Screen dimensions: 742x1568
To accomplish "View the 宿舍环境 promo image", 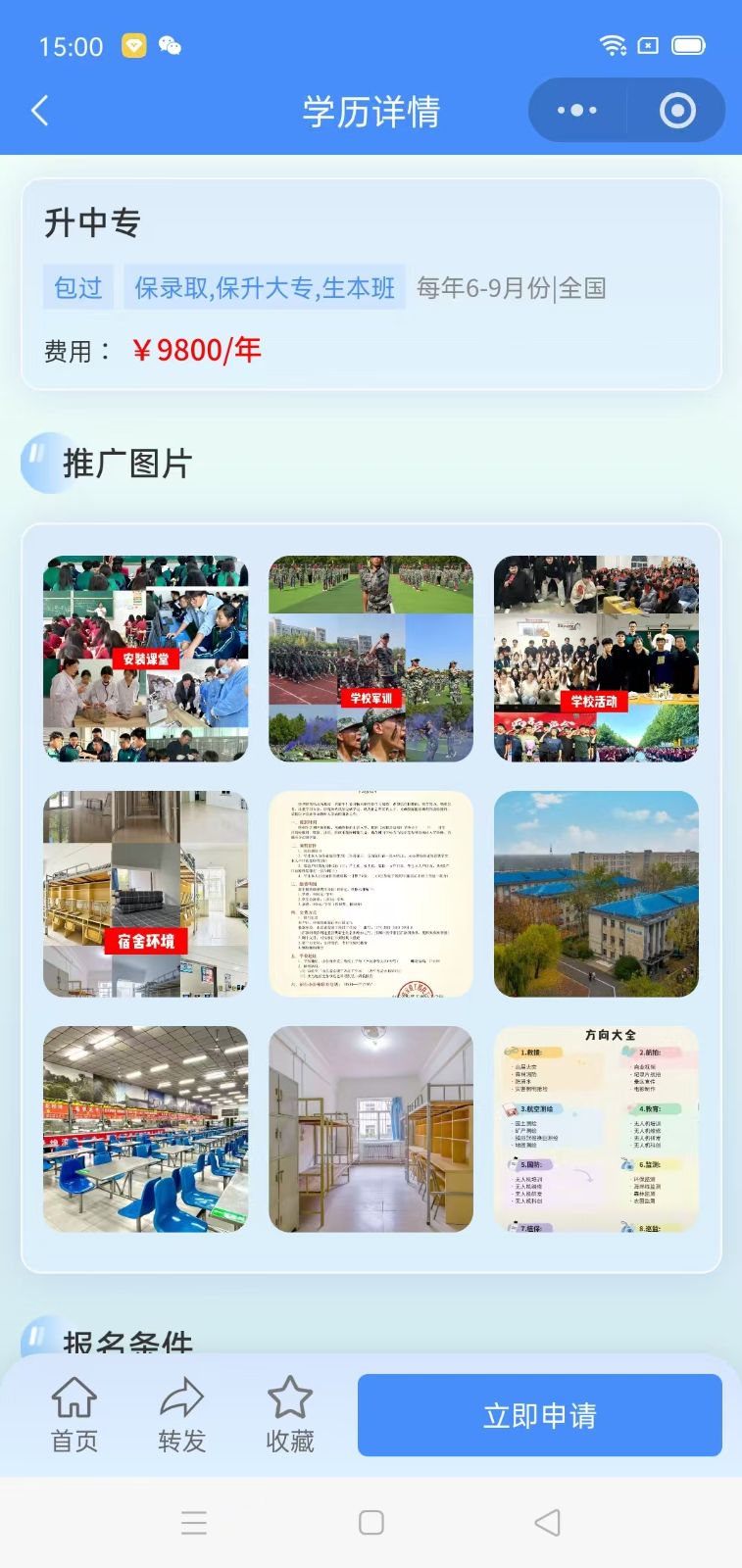I will (146, 894).
